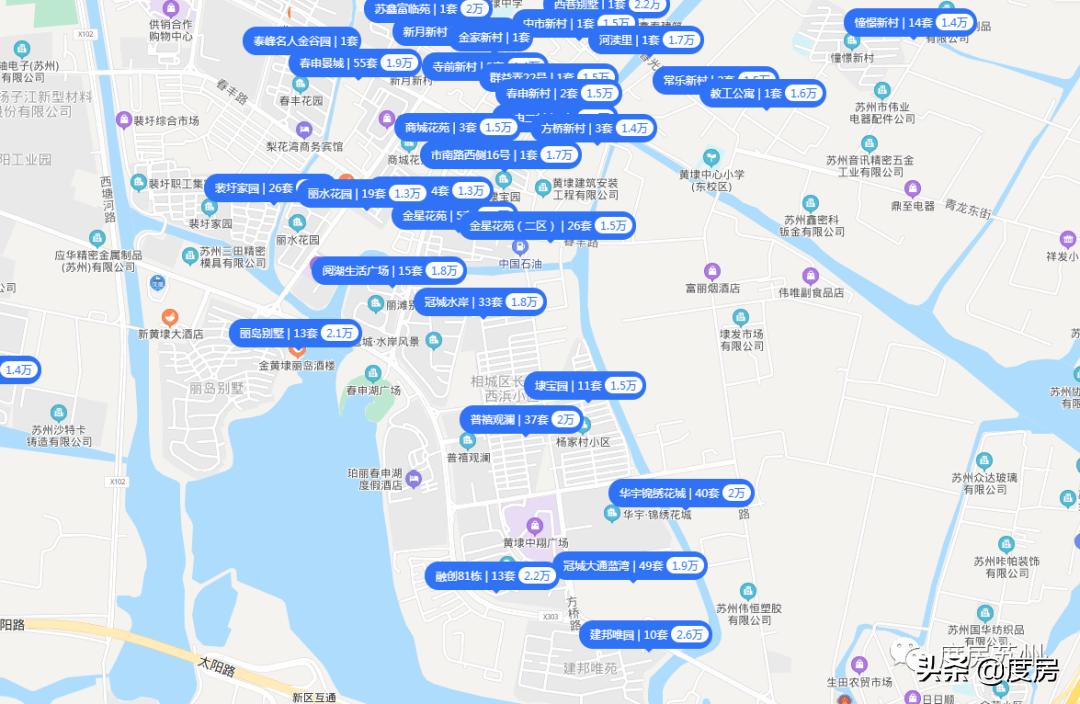Open the 河渎里 1套 marker
Screen dimensions: 1080x704
click(646, 40)
